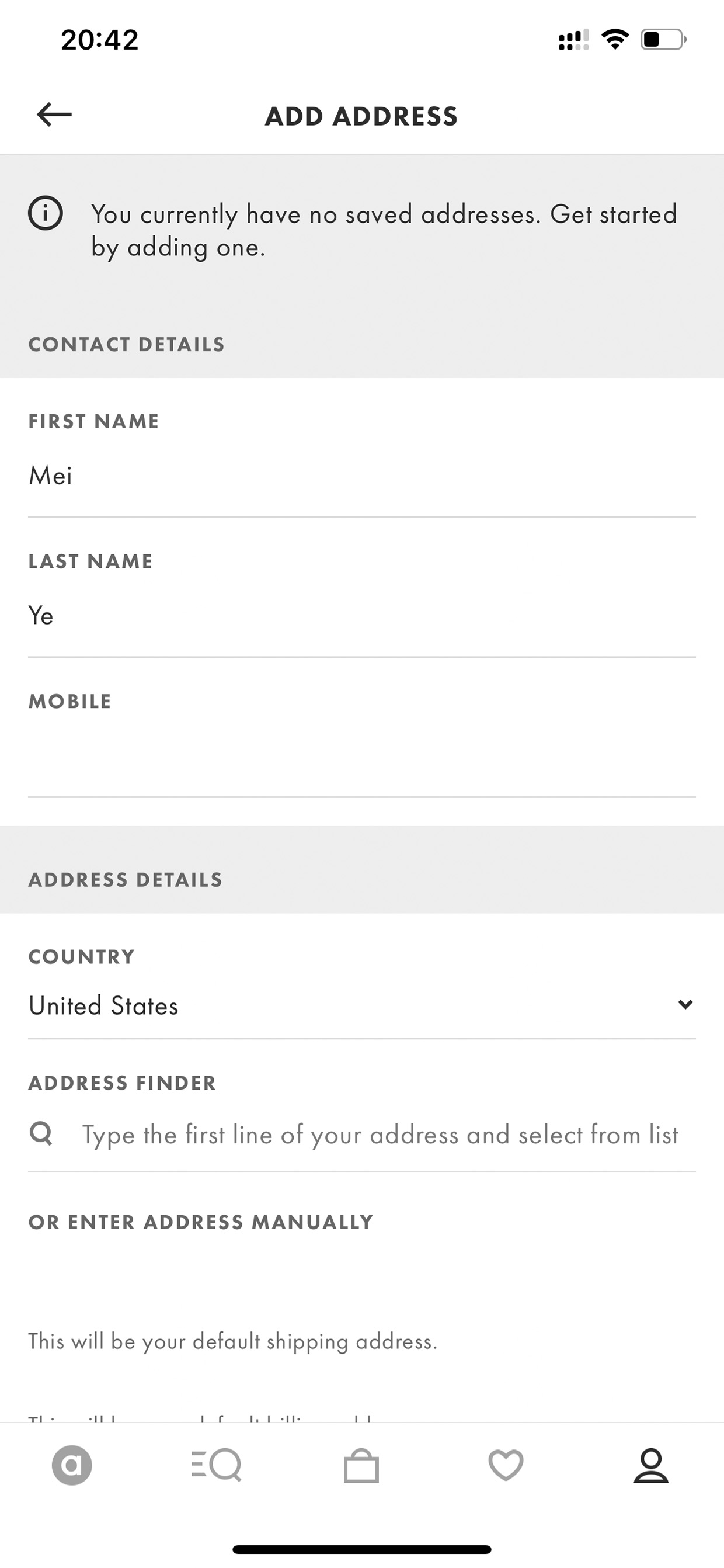Switch to the search and browse tab

click(x=217, y=1465)
